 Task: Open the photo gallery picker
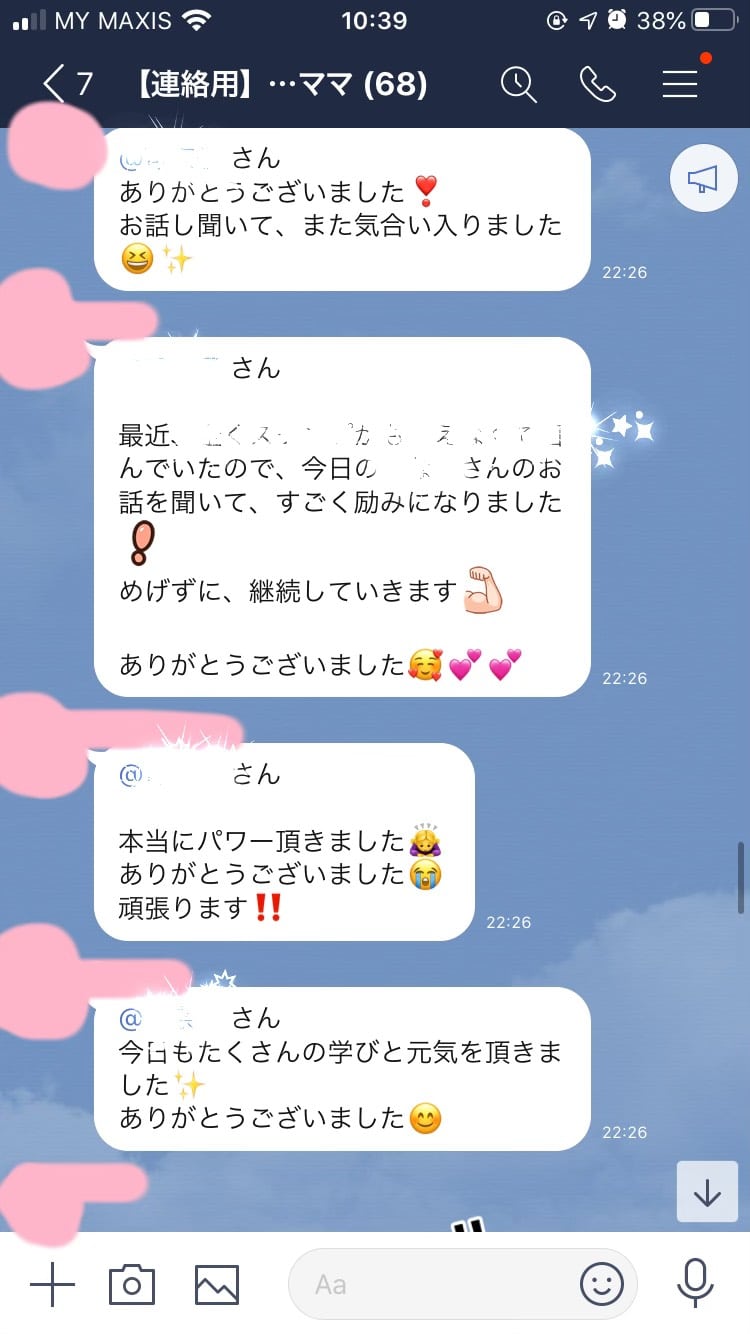[x=217, y=1284]
